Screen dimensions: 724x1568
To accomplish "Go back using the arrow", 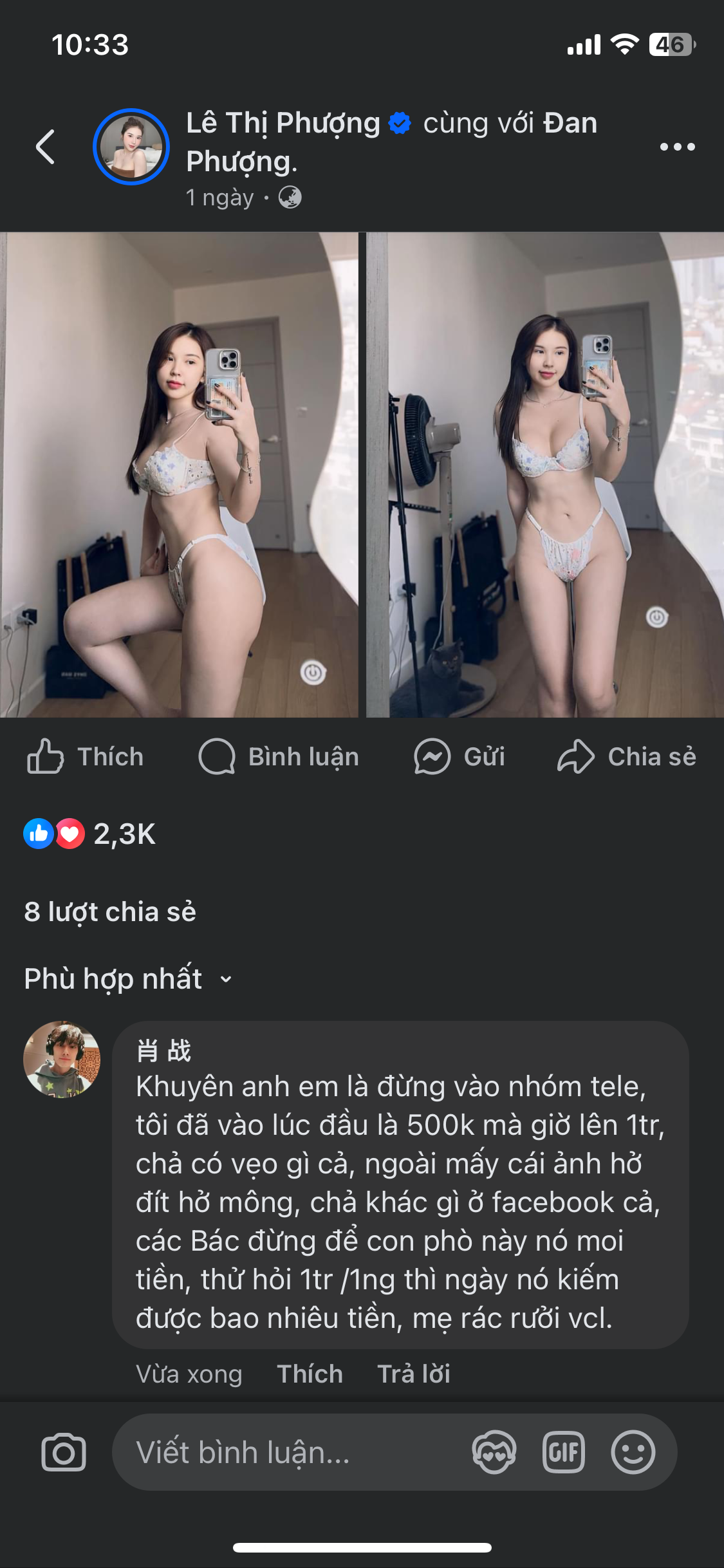I will click(x=46, y=147).
